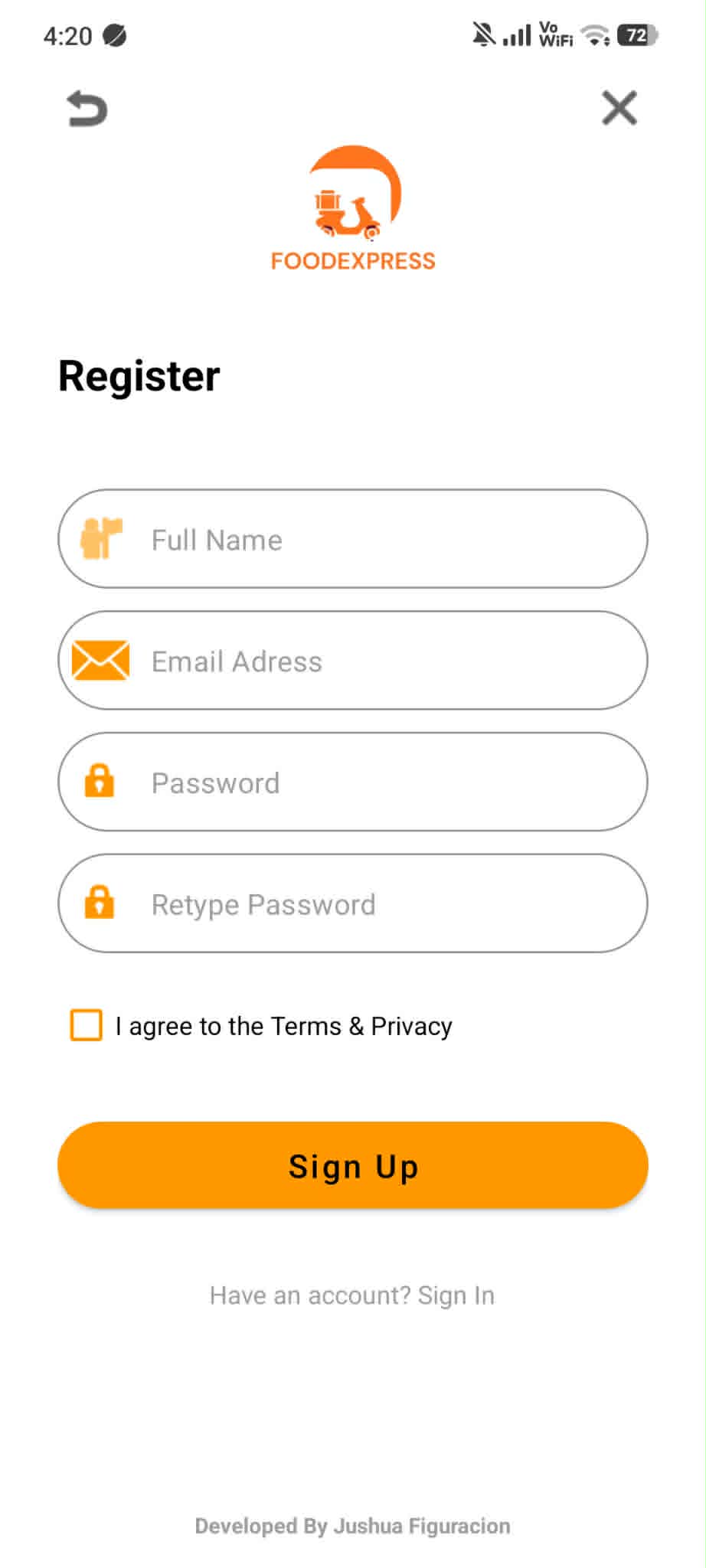
Task: Tap the Password input field
Action: tap(353, 782)
